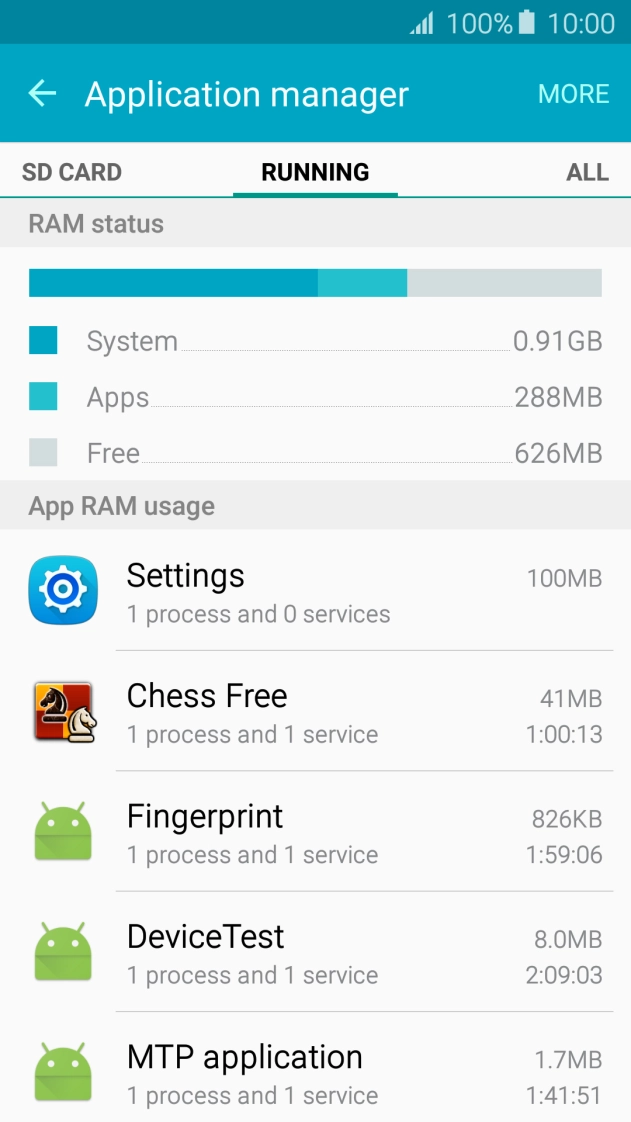The width and height of the screenshot is (631, 1122).
Task: Open the Fingerprint process row
Action: [315, 832]
